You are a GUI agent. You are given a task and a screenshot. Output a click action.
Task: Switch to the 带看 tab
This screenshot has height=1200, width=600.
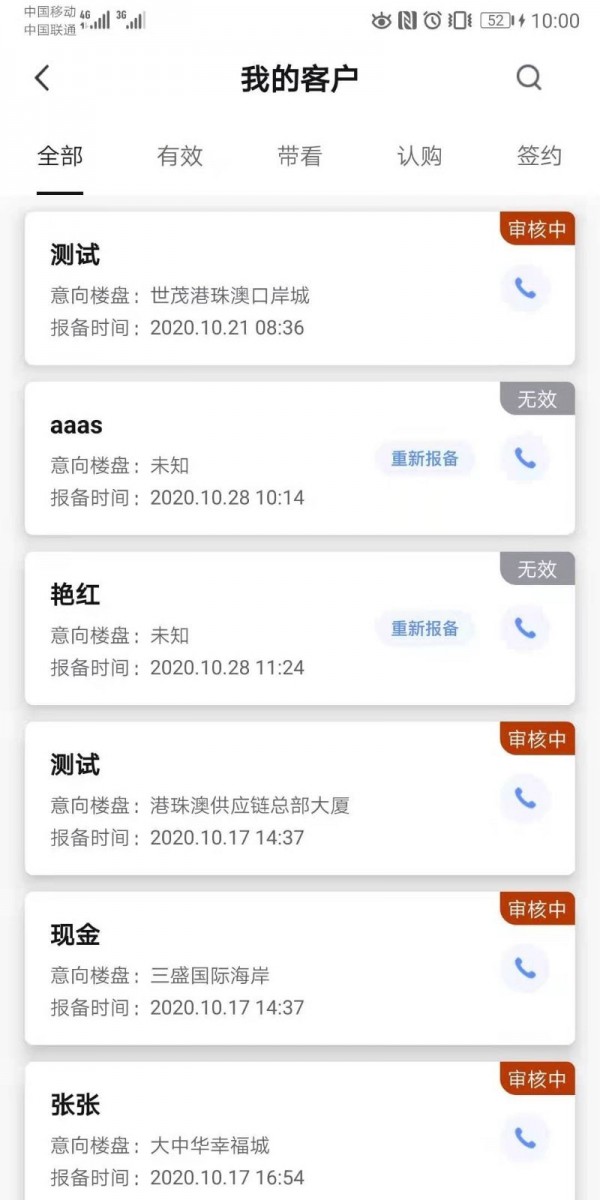[300, 156]
